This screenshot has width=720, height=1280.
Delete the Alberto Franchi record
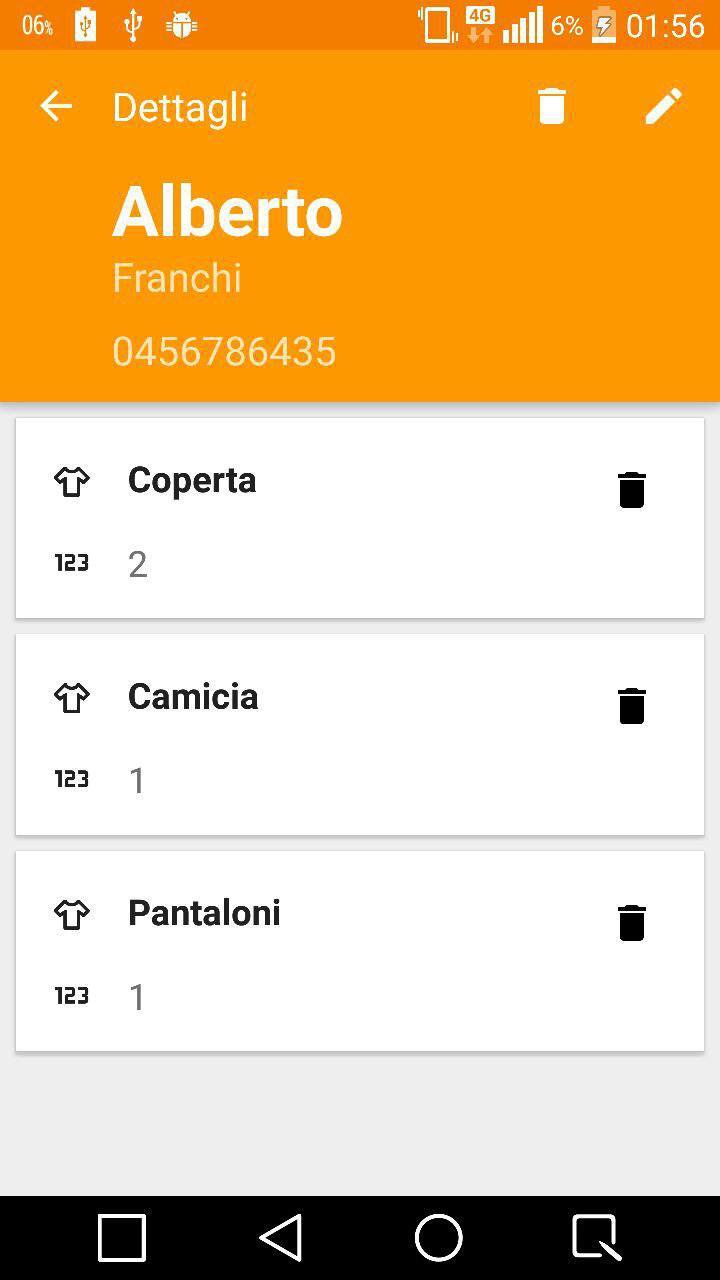pos(551,106)
